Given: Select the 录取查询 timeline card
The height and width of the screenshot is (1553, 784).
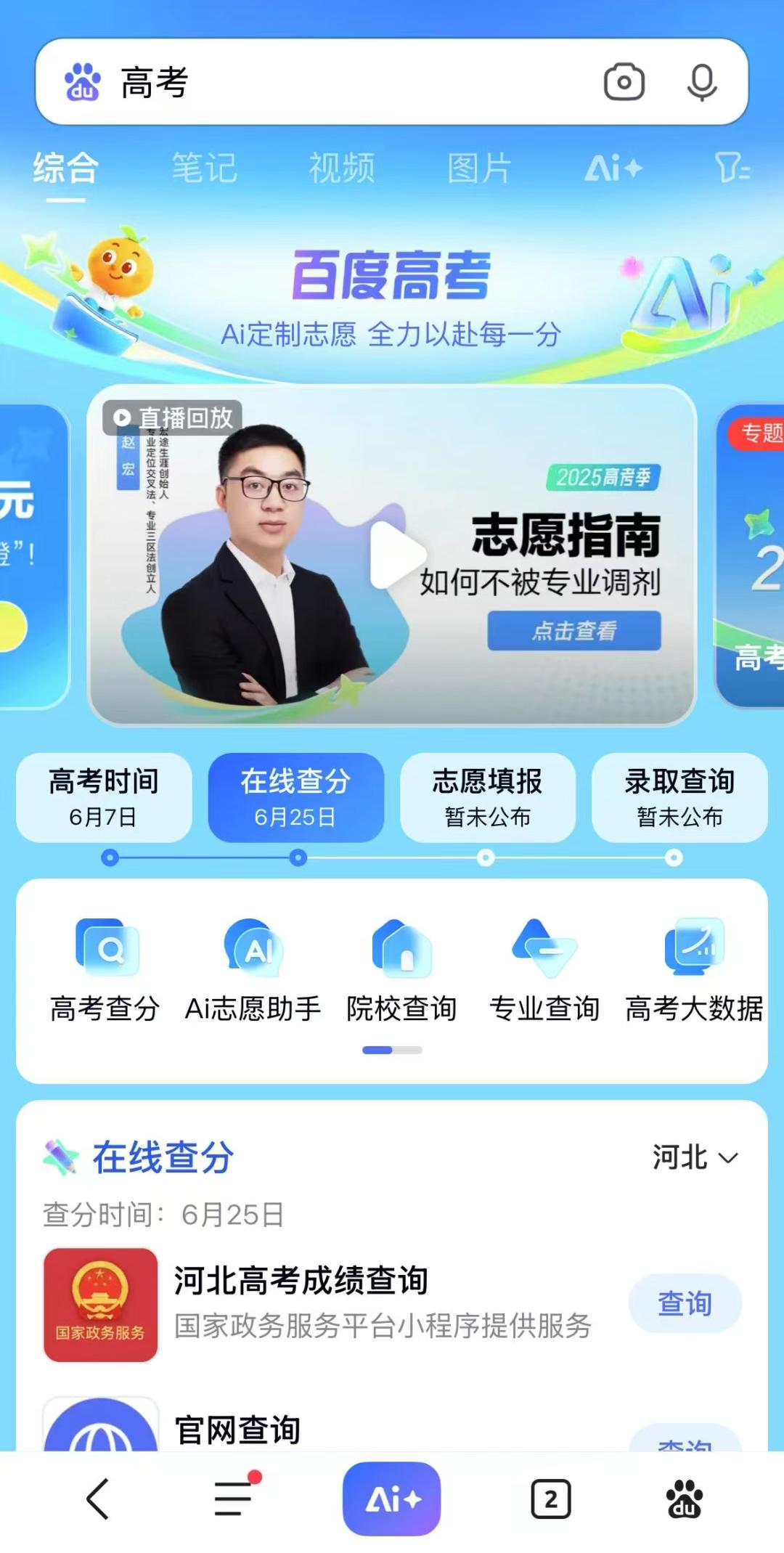Looking at the screenshot, I should pos(679,797).
